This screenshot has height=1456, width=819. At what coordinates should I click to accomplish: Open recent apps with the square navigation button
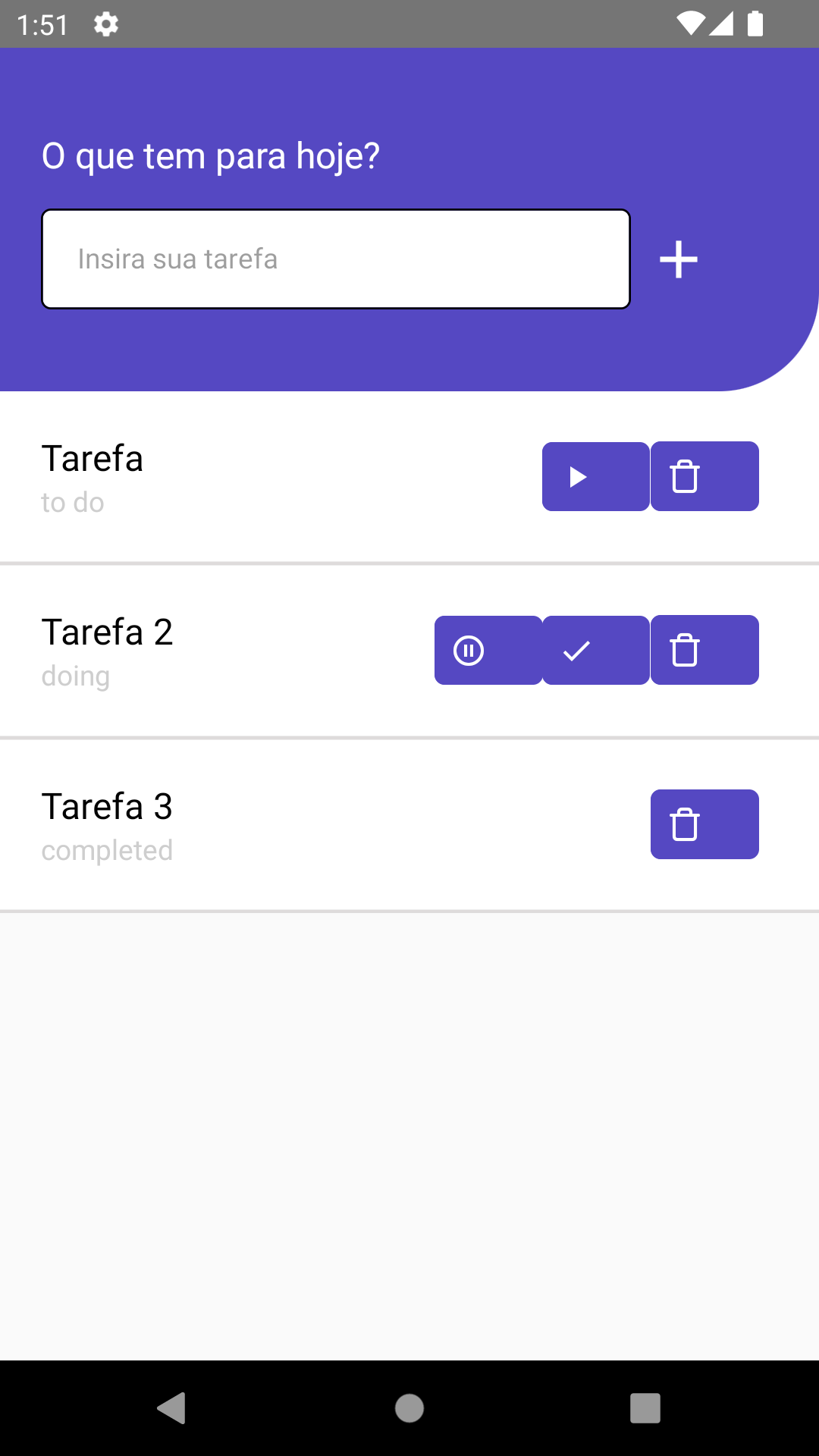click(645, 1409)
